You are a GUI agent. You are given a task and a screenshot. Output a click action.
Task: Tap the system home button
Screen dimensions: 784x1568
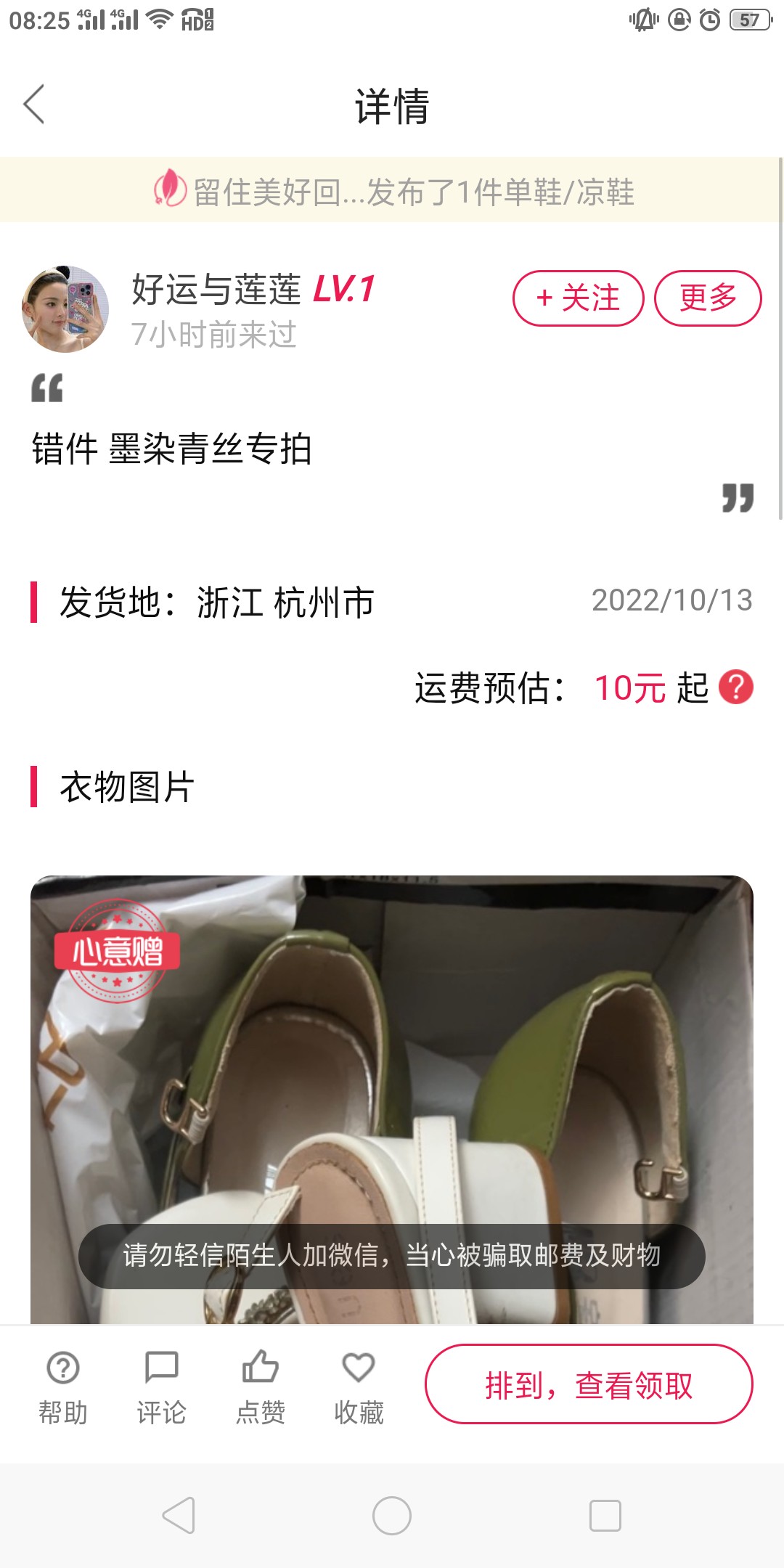[x=392, y=1516]
